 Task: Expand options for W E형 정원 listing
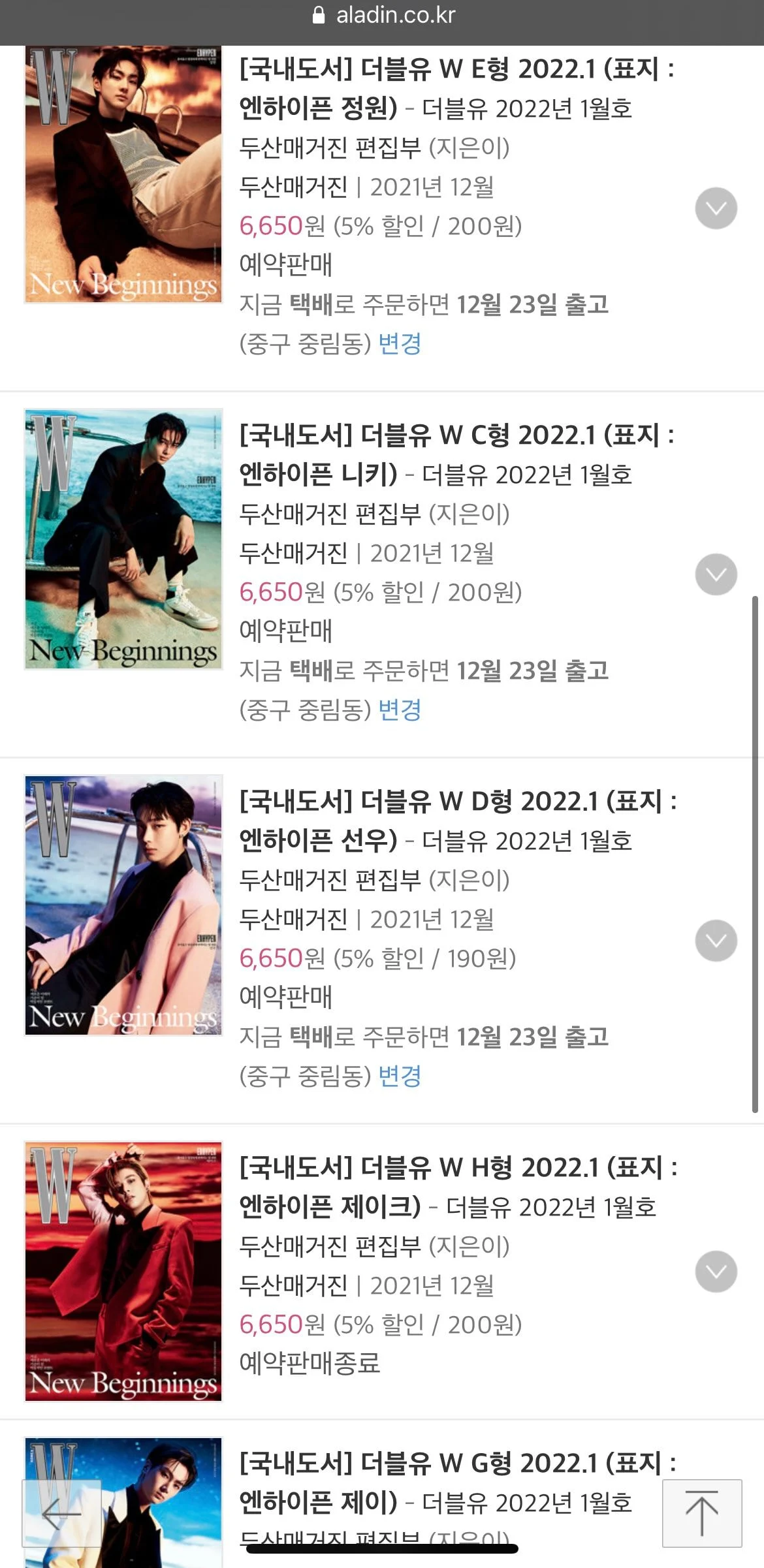click(x=716, y=208)
